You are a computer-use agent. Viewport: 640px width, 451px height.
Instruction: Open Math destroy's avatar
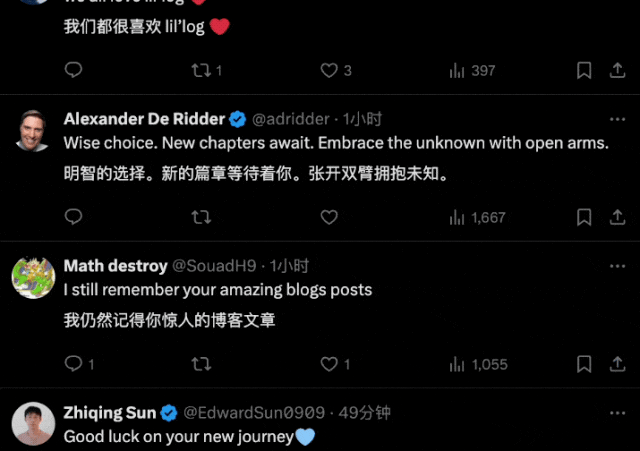tap(33, 277)
